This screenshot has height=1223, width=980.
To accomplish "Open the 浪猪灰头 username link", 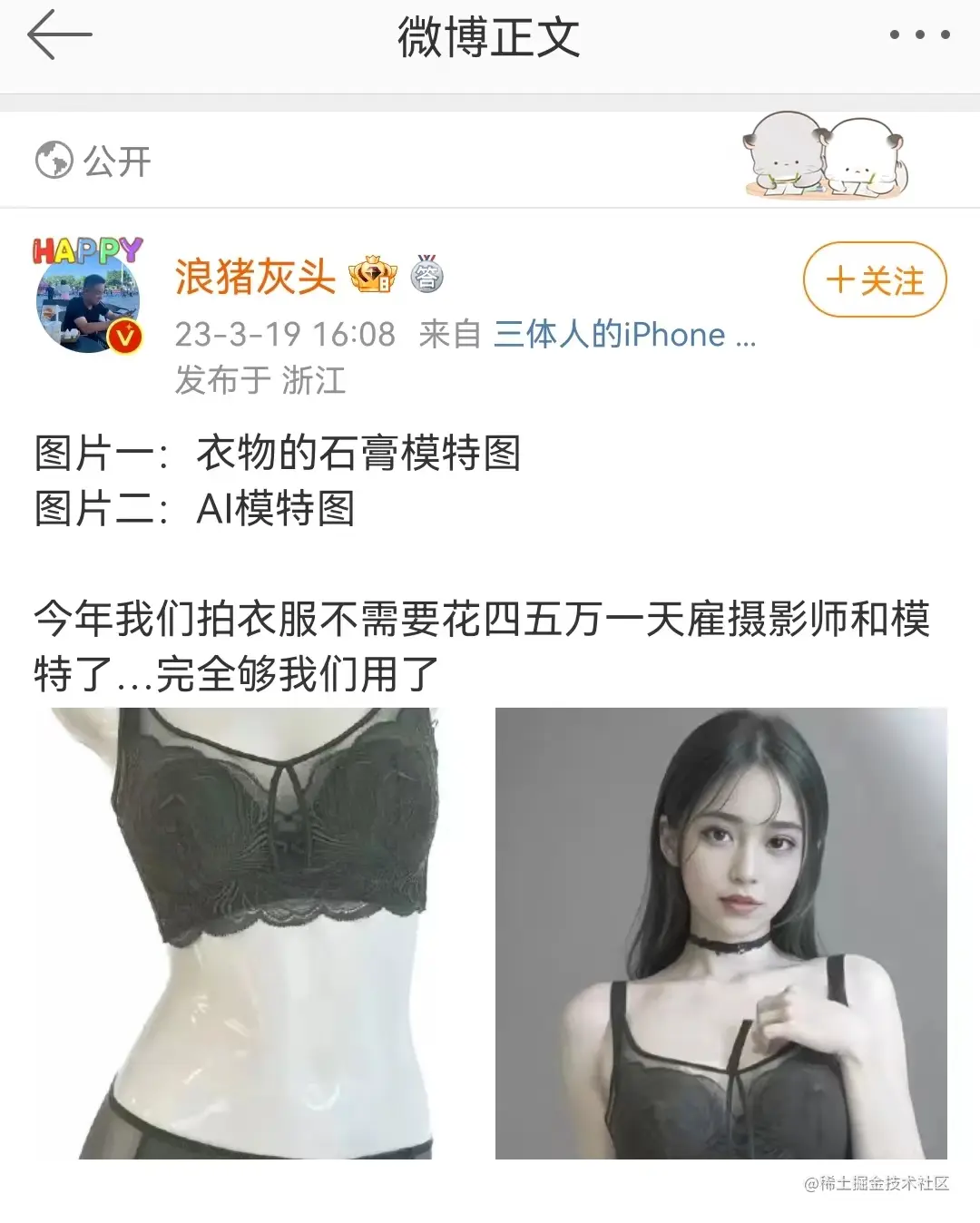I will (255, 276).
